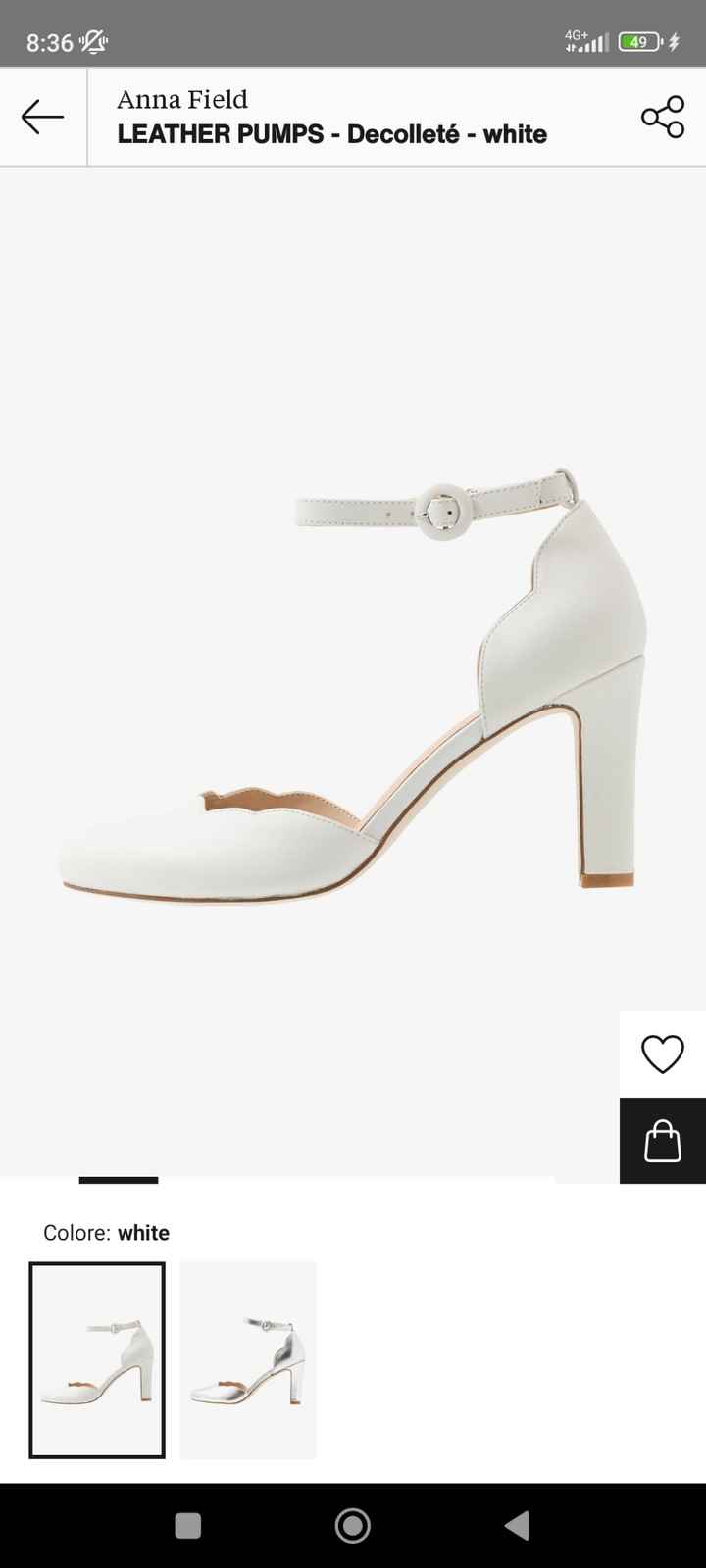Tap the battery indicator

pyautogui.click(x=639, y=42)
